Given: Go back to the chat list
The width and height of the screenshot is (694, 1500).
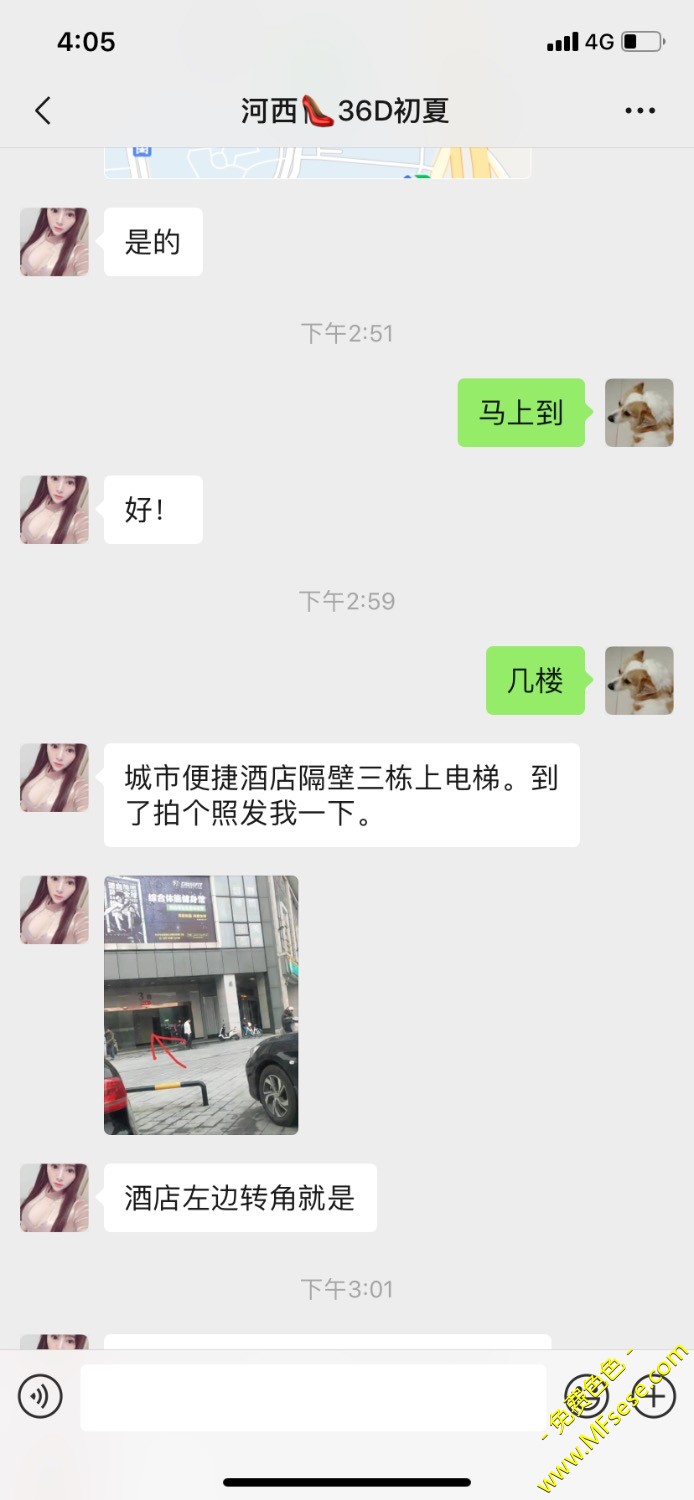Looking at the screenshot, I should pos(42,110).
